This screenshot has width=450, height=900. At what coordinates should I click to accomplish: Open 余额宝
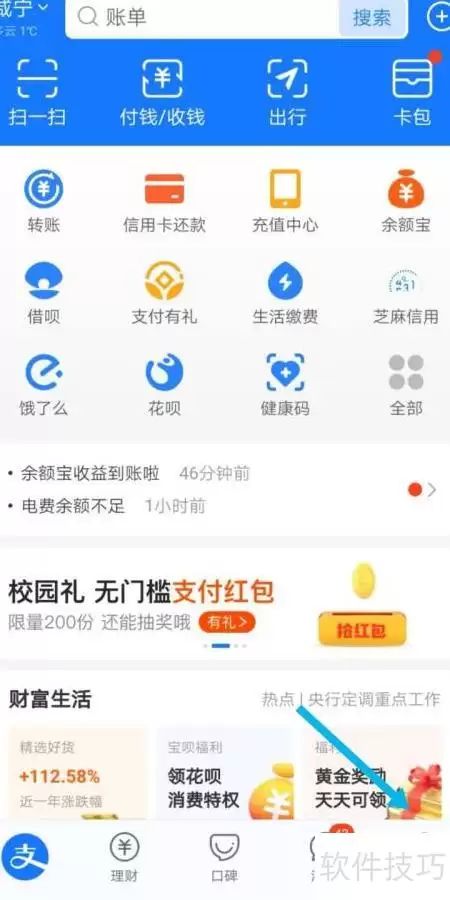406,201
